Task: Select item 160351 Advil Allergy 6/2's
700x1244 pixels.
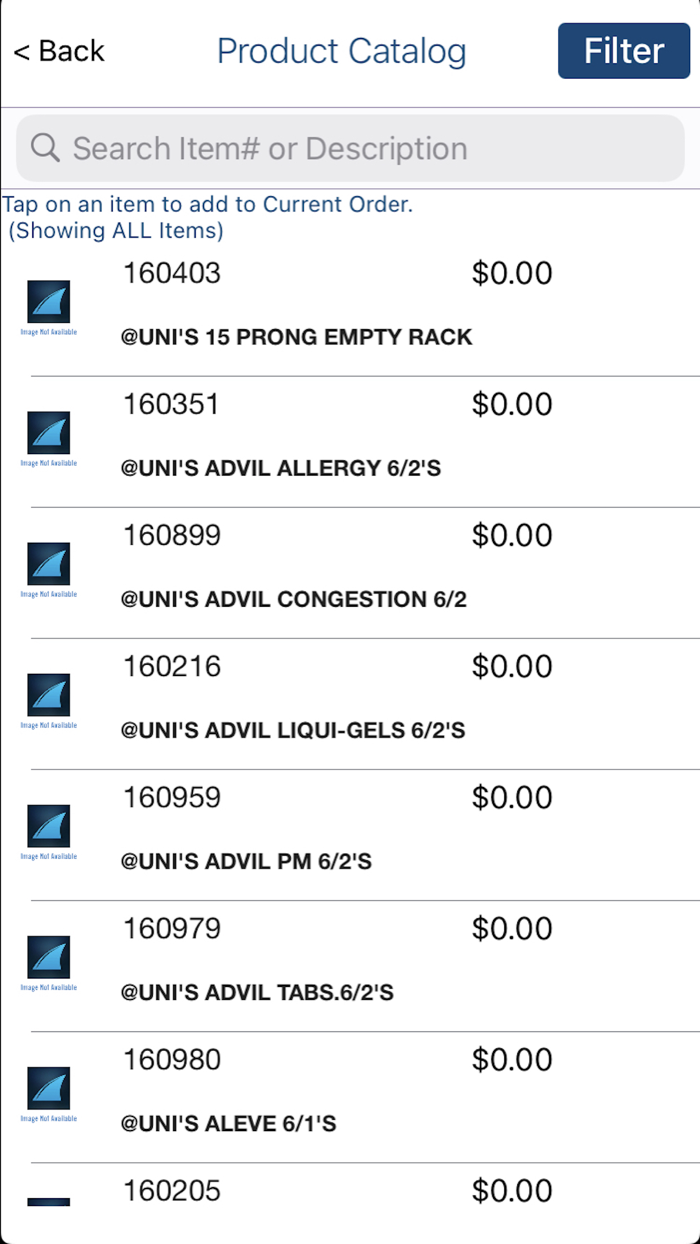Action: pyautogui.click(x=350, y=442)
